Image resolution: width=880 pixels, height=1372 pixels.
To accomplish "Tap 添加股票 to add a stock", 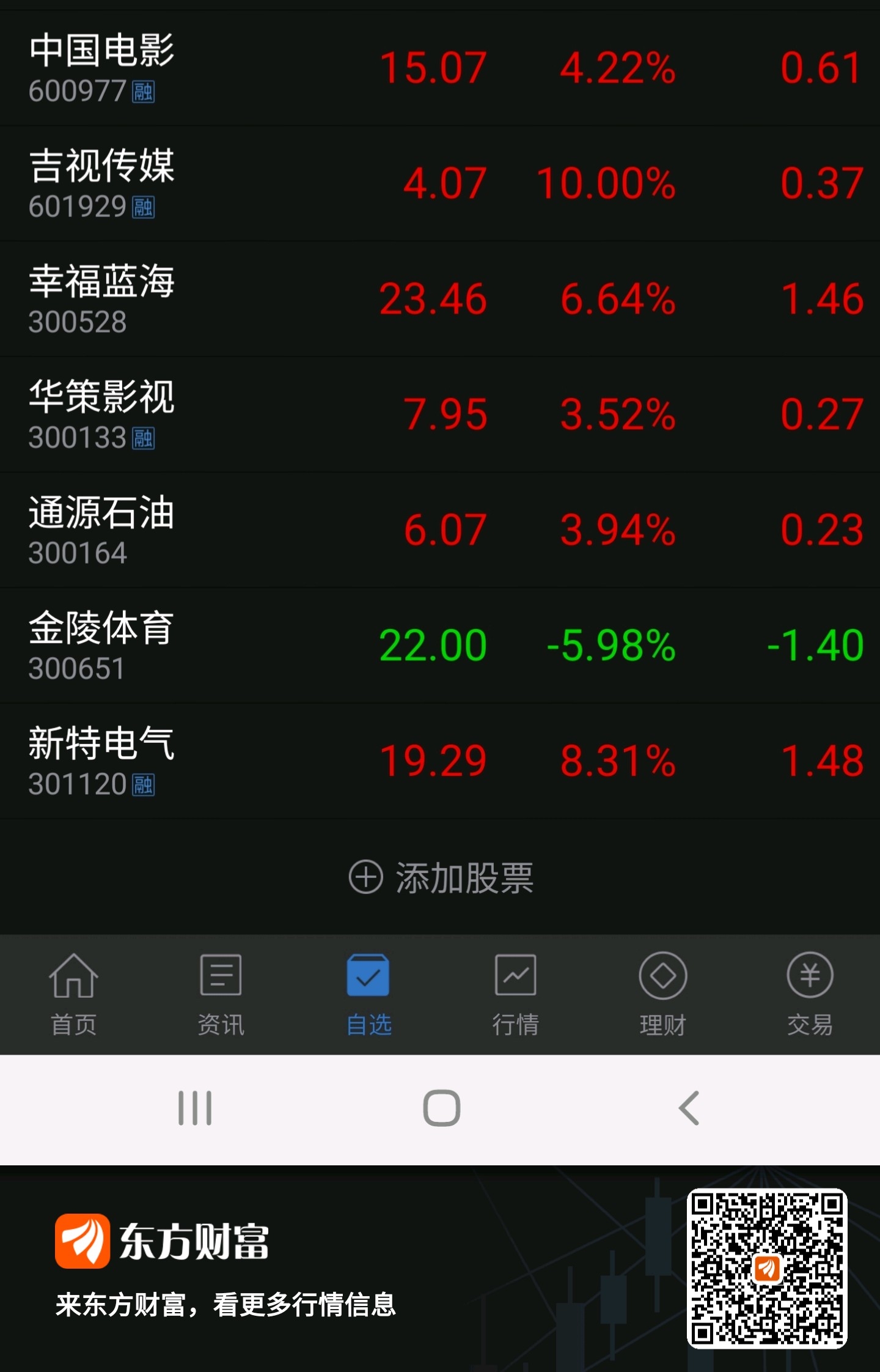I will (x=441, y=877).
